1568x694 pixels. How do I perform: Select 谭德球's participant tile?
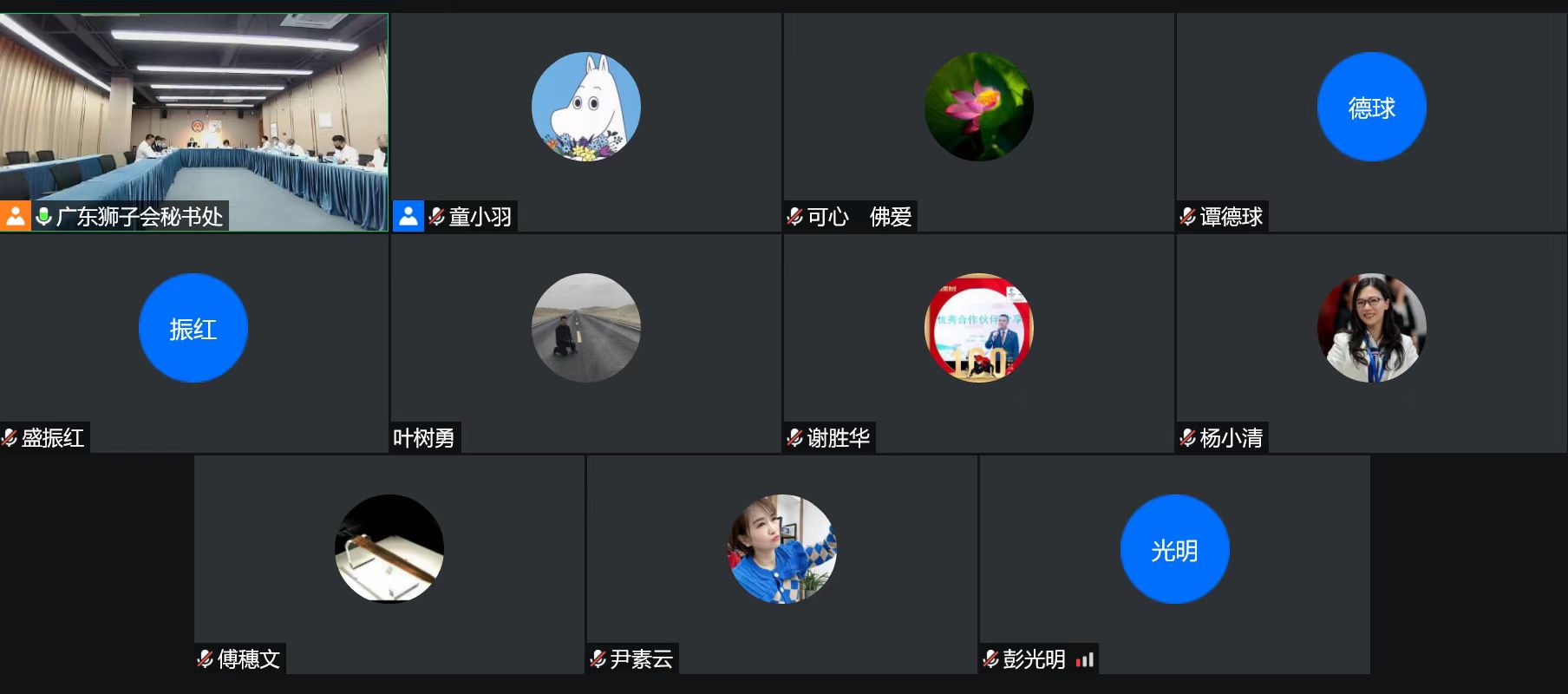coord(1371,121)
